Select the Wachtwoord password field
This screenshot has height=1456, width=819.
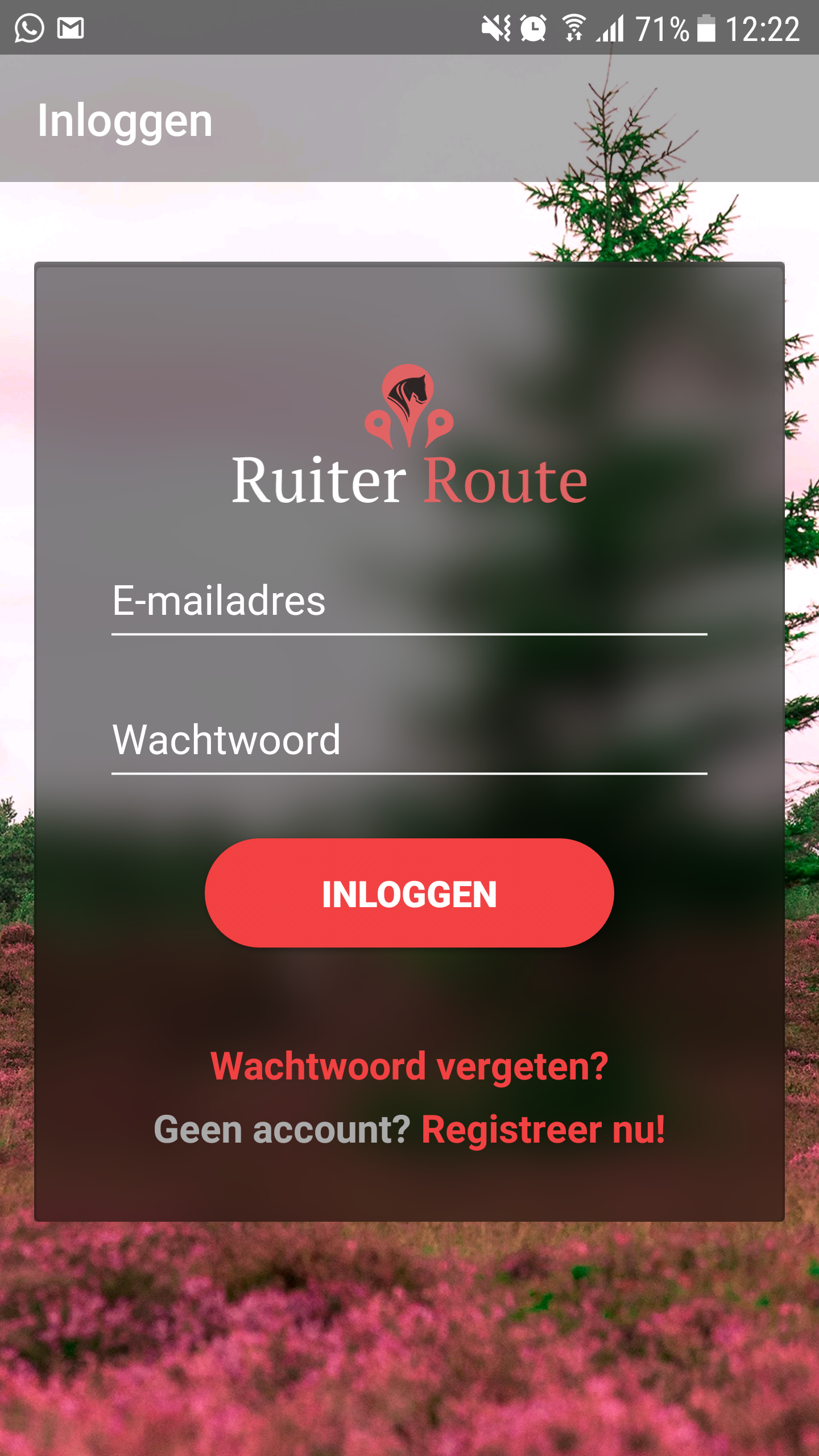tap(409, 741)
